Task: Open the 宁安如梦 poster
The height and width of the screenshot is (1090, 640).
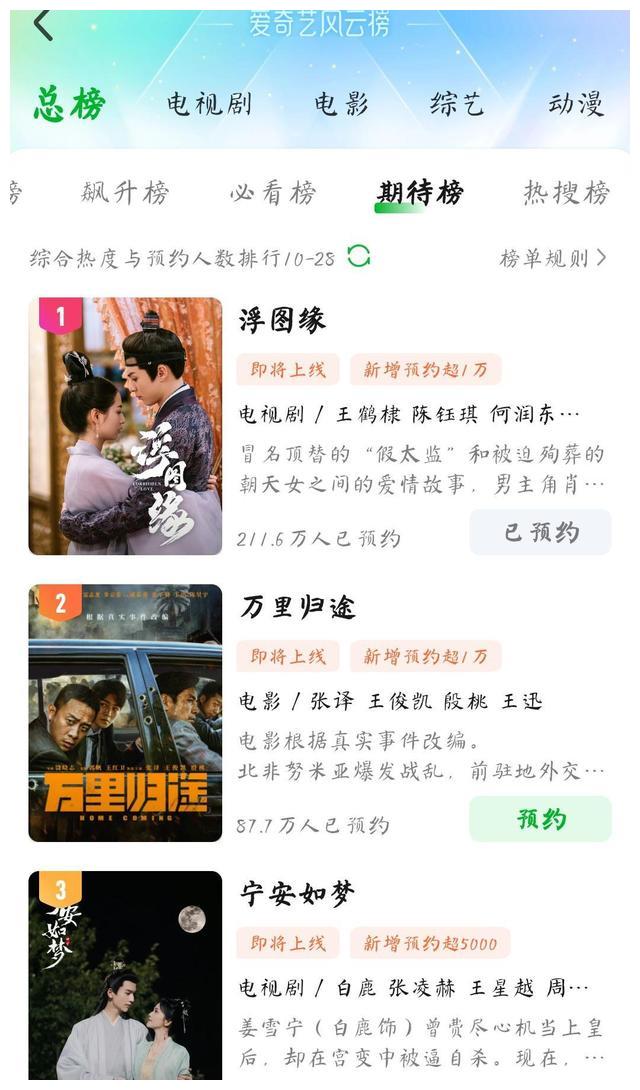Action: 125,975
